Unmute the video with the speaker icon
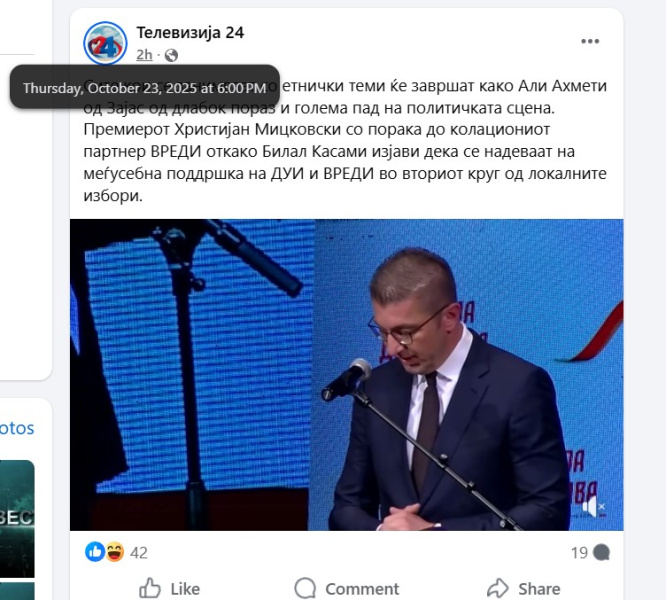The image size is (666, 600). (593, 507)
